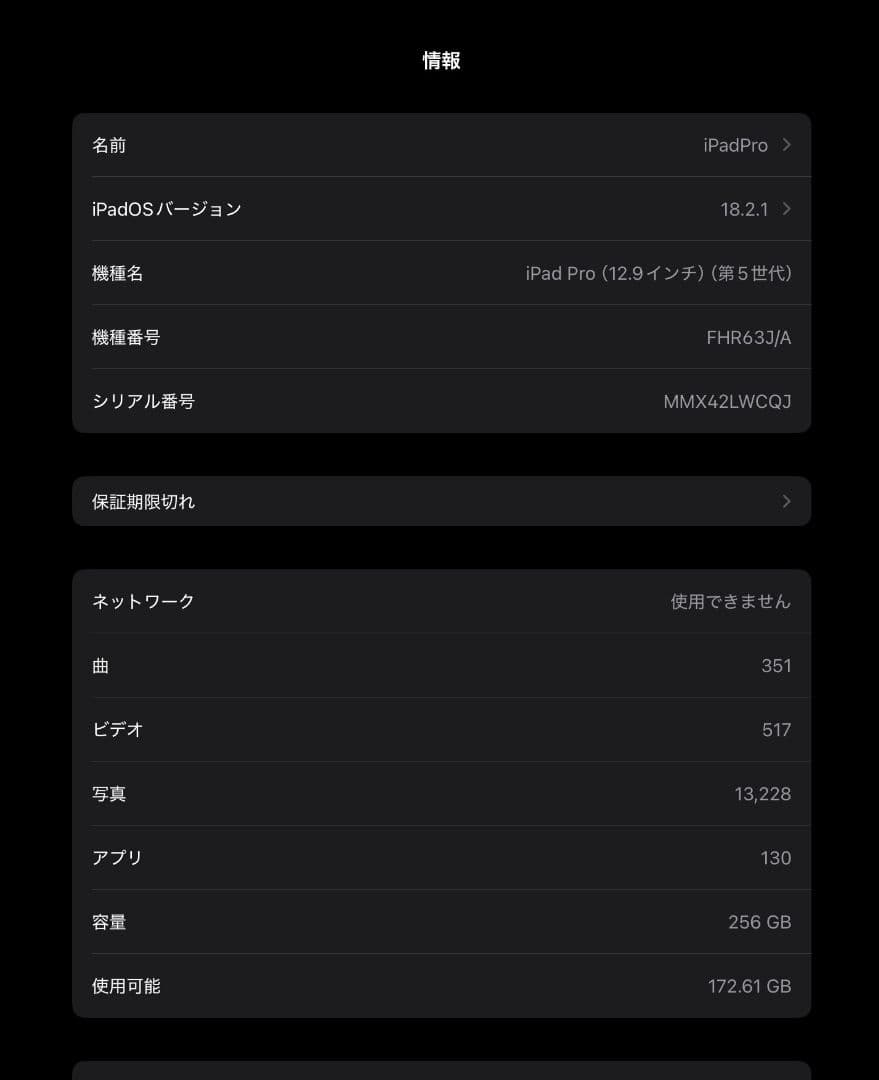Select the アプリ row showing 130 apps

pyautogui.click(x=440, y=857)
